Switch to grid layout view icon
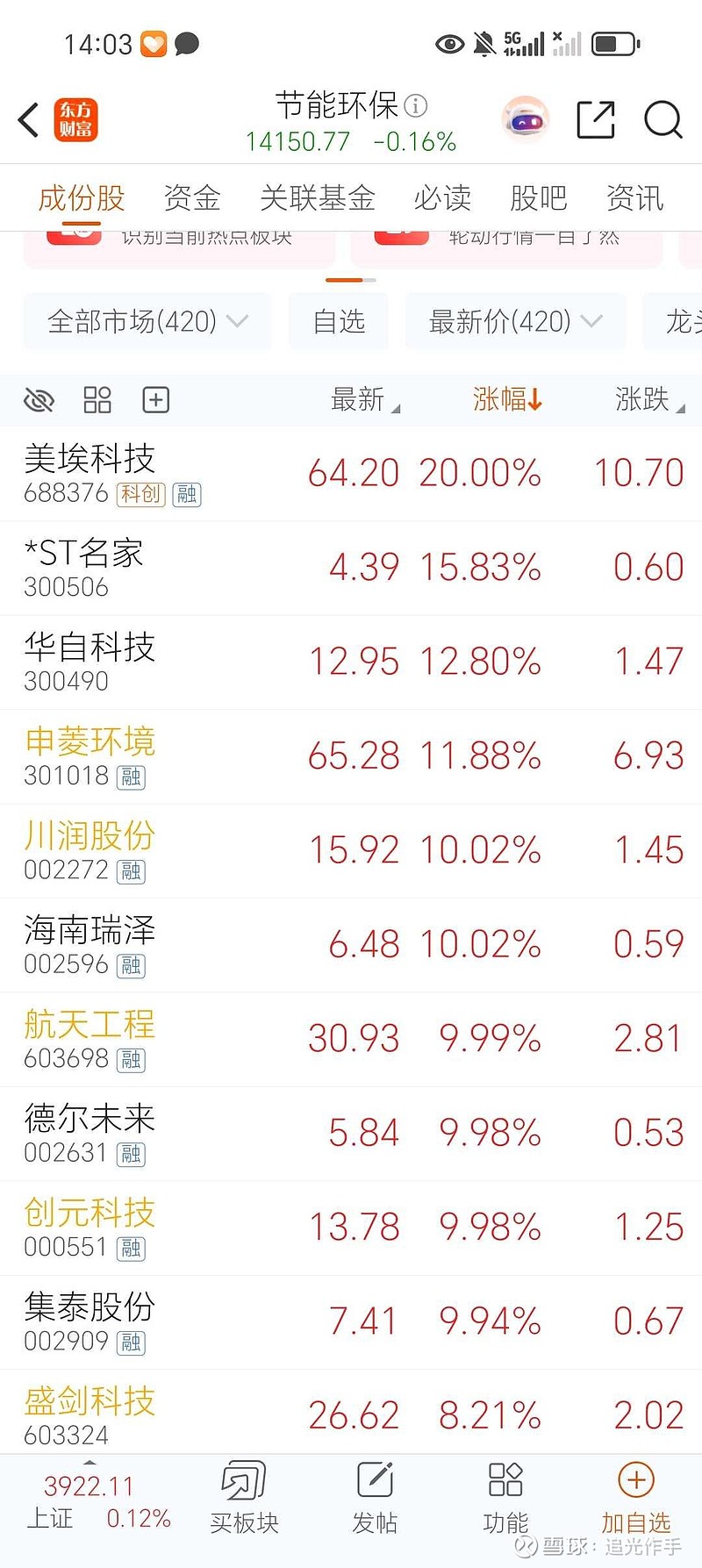 (x=97, y=400)
